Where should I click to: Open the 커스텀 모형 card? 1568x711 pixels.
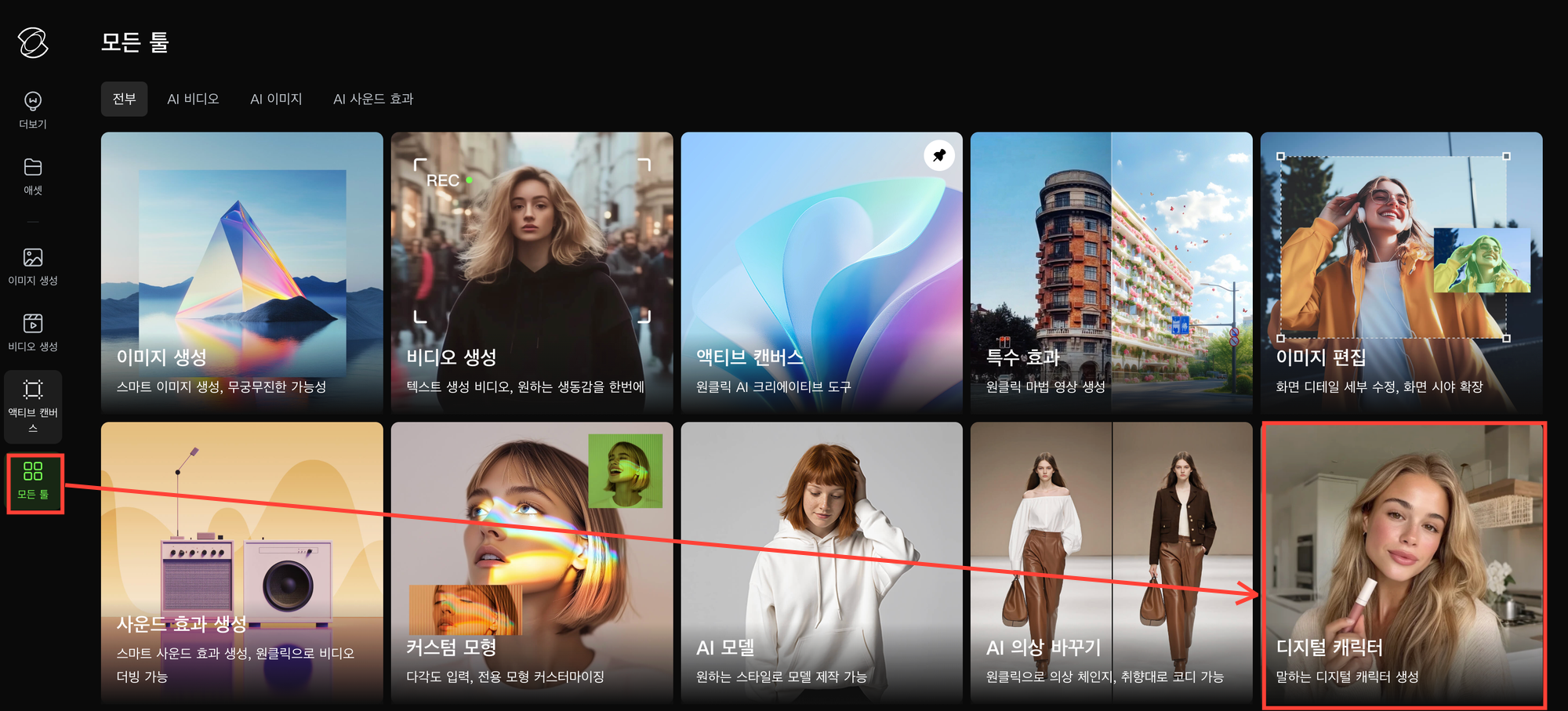click(x=532, y=561)
